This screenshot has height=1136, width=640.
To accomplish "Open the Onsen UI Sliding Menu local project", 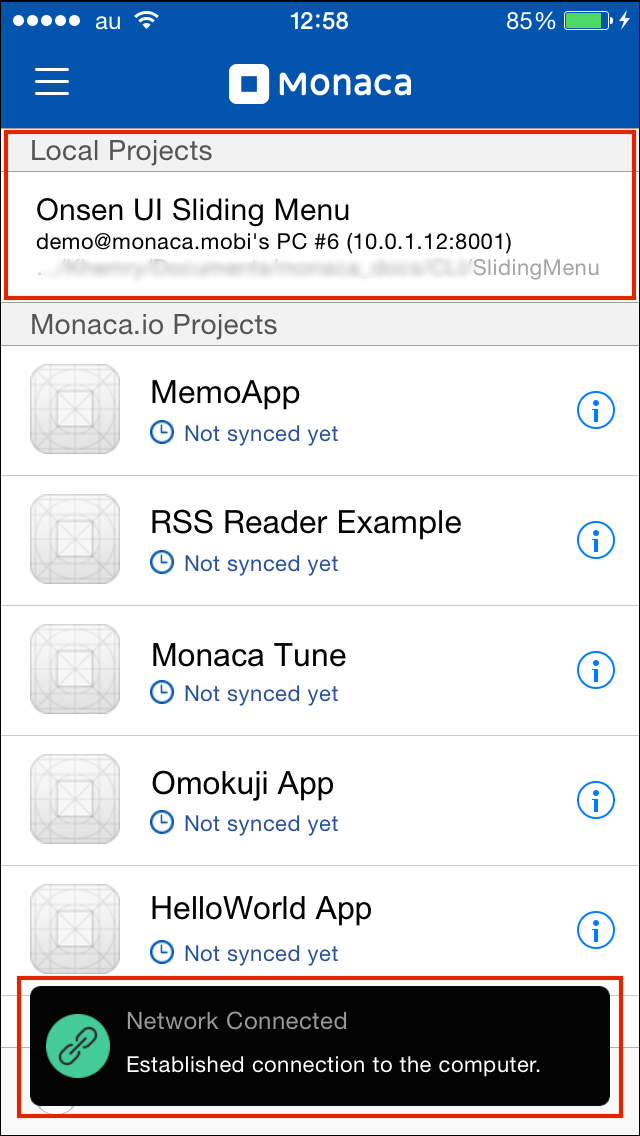I will 320,233.
